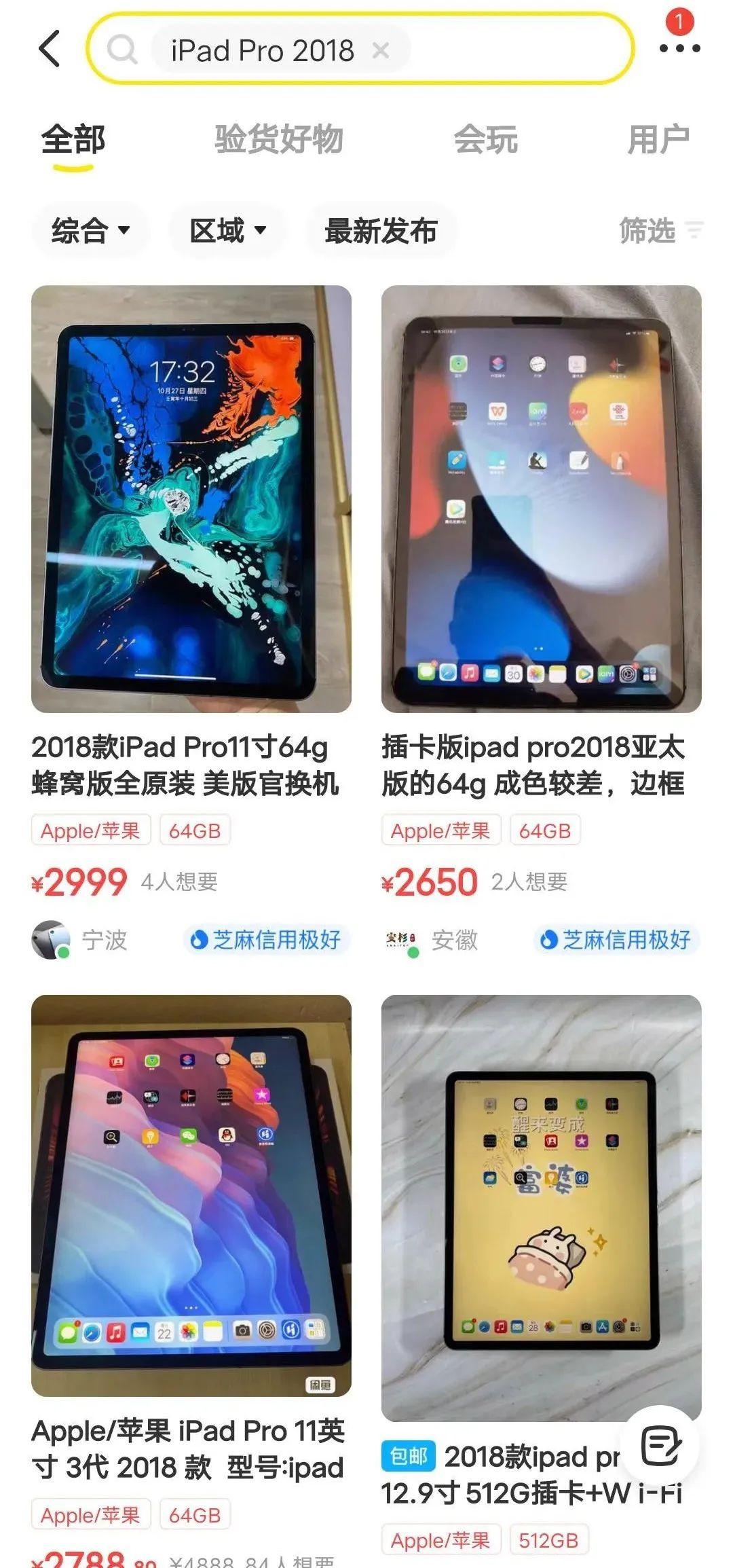Expand the 区域 region dropdown
Image resolution: width=733 pixels, height=1568 pixels.
[227, 230]
